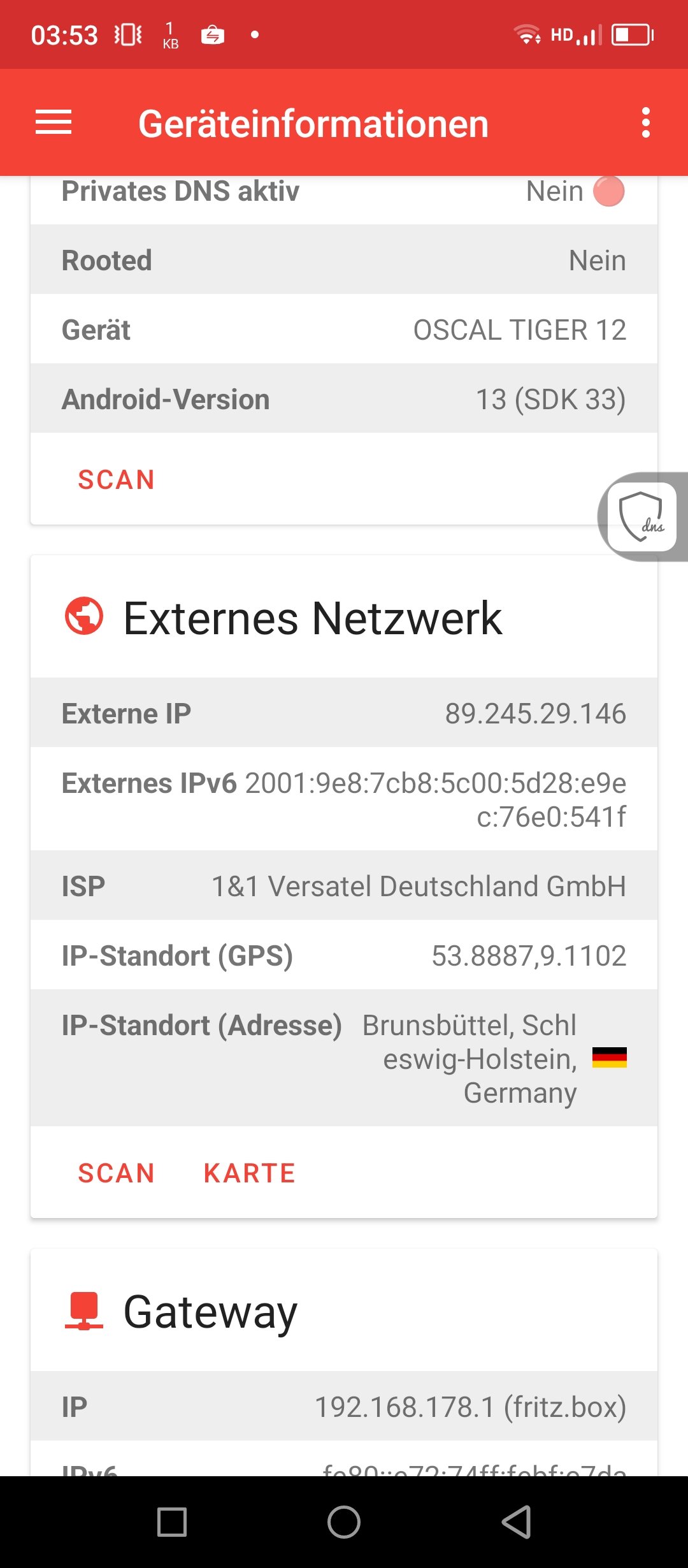Go back with system back button
The image size is (688, 1568).
[516, 1522]
